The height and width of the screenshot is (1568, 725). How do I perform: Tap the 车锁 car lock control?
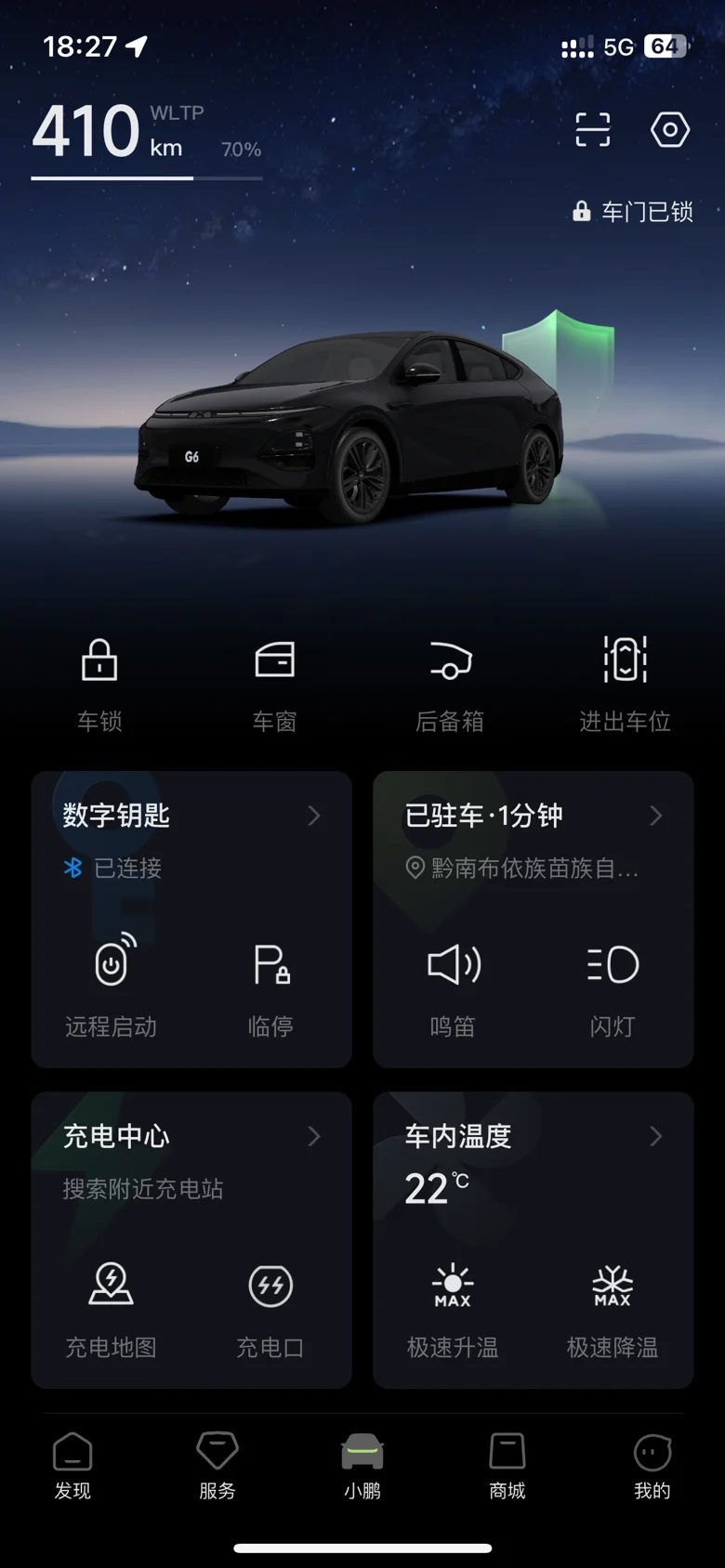(x=99, y=685)
